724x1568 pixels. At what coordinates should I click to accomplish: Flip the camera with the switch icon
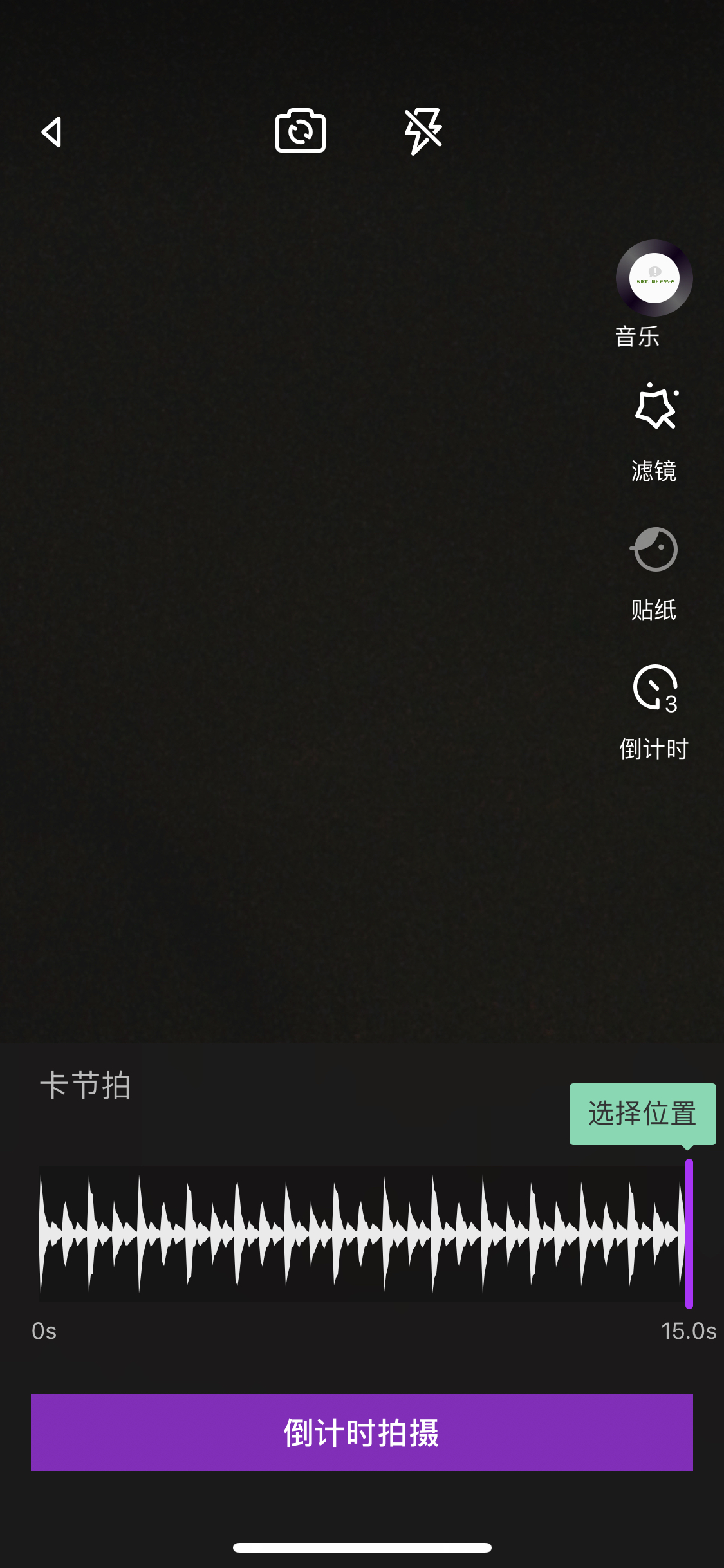point(301,131)
